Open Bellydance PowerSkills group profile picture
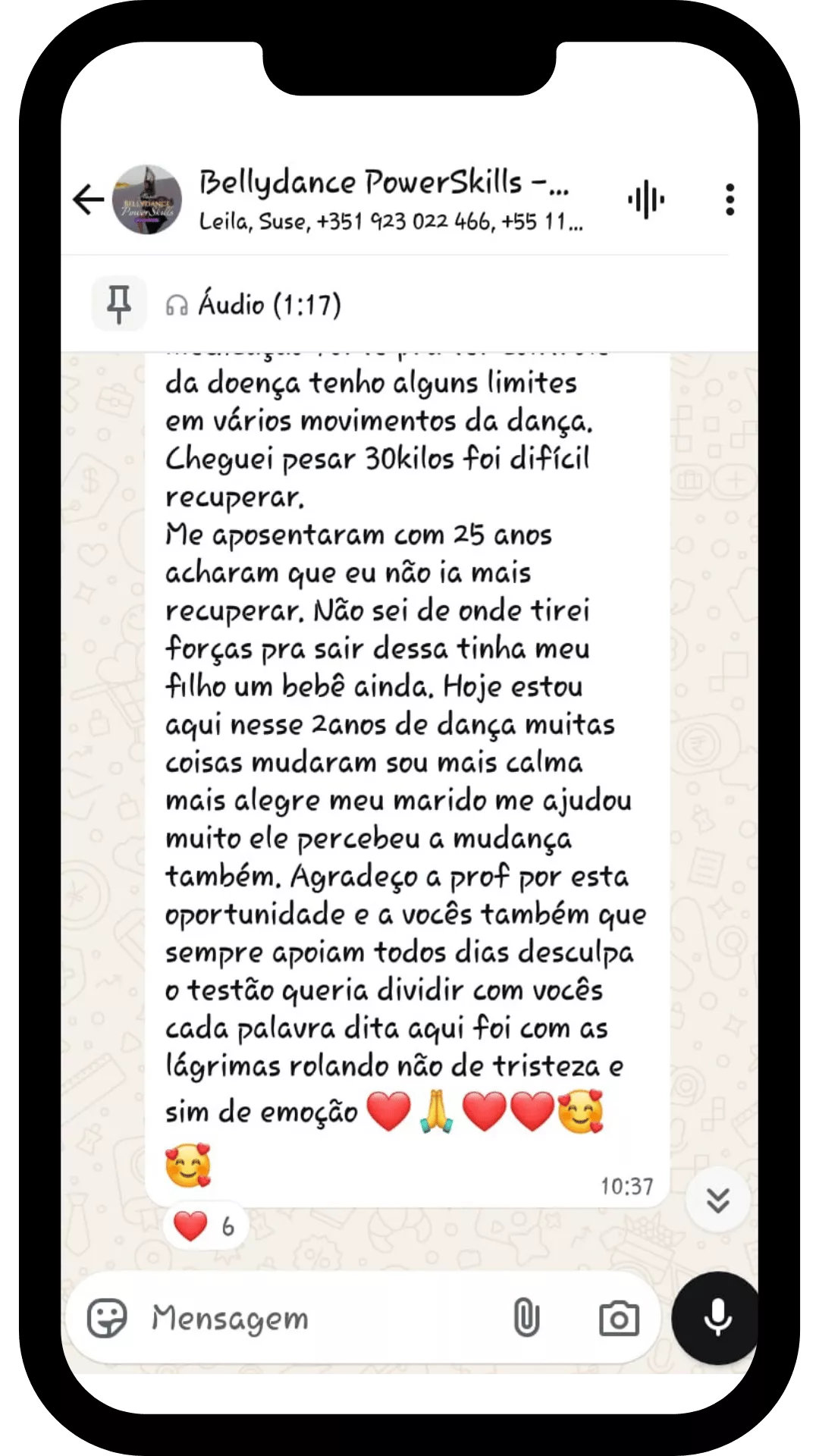Screen dimensions: 819x1456 click(x=147, y=200)
